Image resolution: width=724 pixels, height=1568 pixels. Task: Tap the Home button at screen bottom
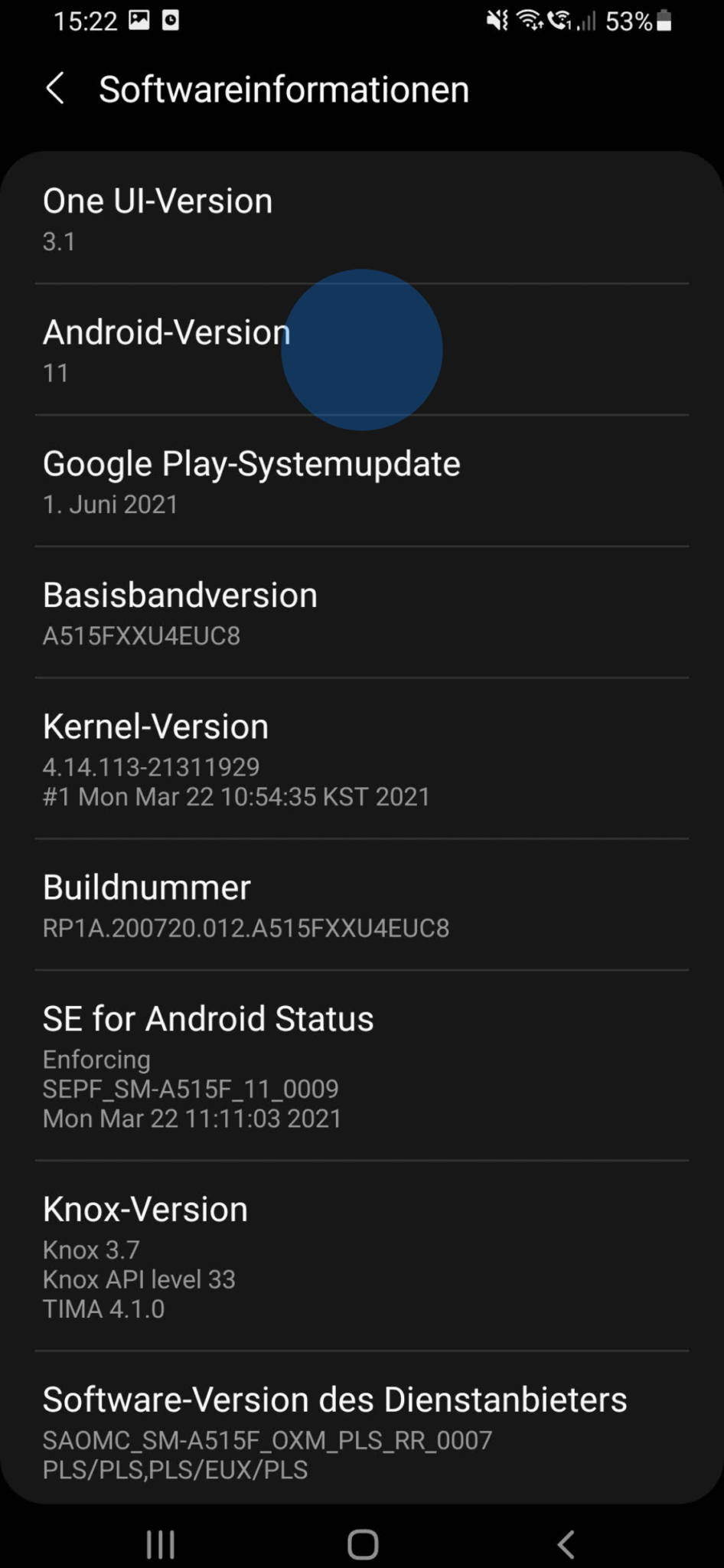361,1543
